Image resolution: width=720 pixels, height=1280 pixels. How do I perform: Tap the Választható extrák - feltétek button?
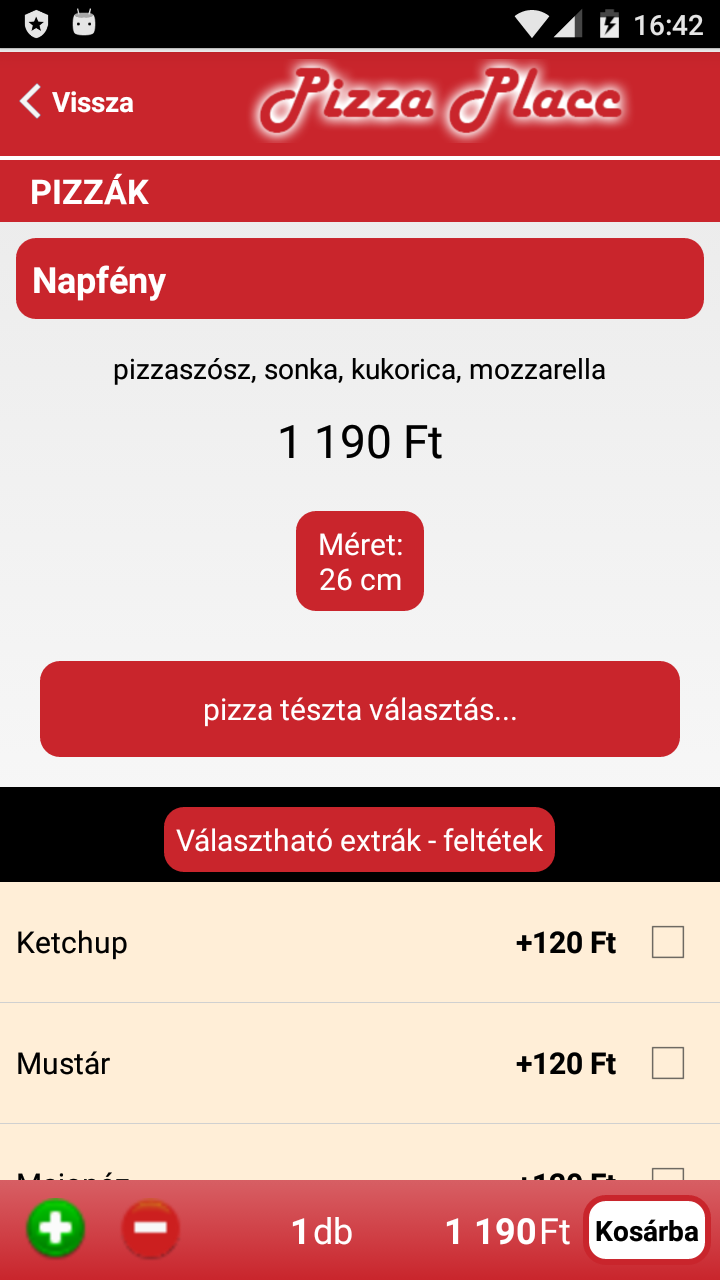(360, 839)
